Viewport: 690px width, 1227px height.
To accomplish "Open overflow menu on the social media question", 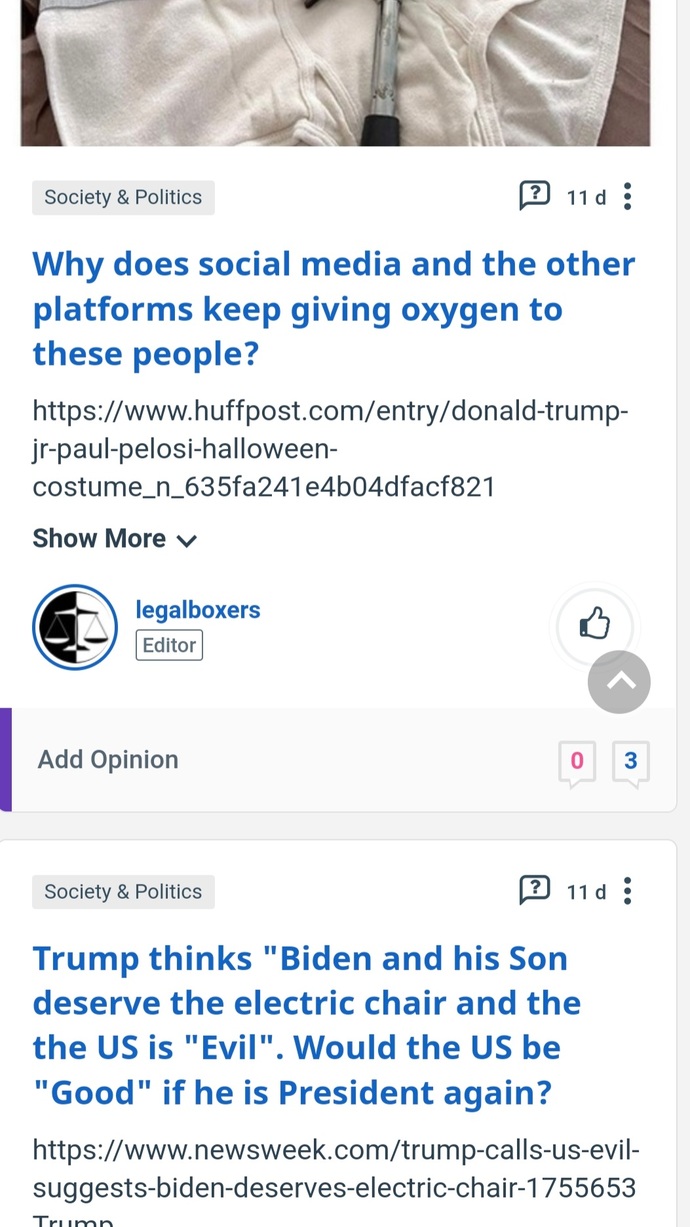I will (x=627, y=196).
